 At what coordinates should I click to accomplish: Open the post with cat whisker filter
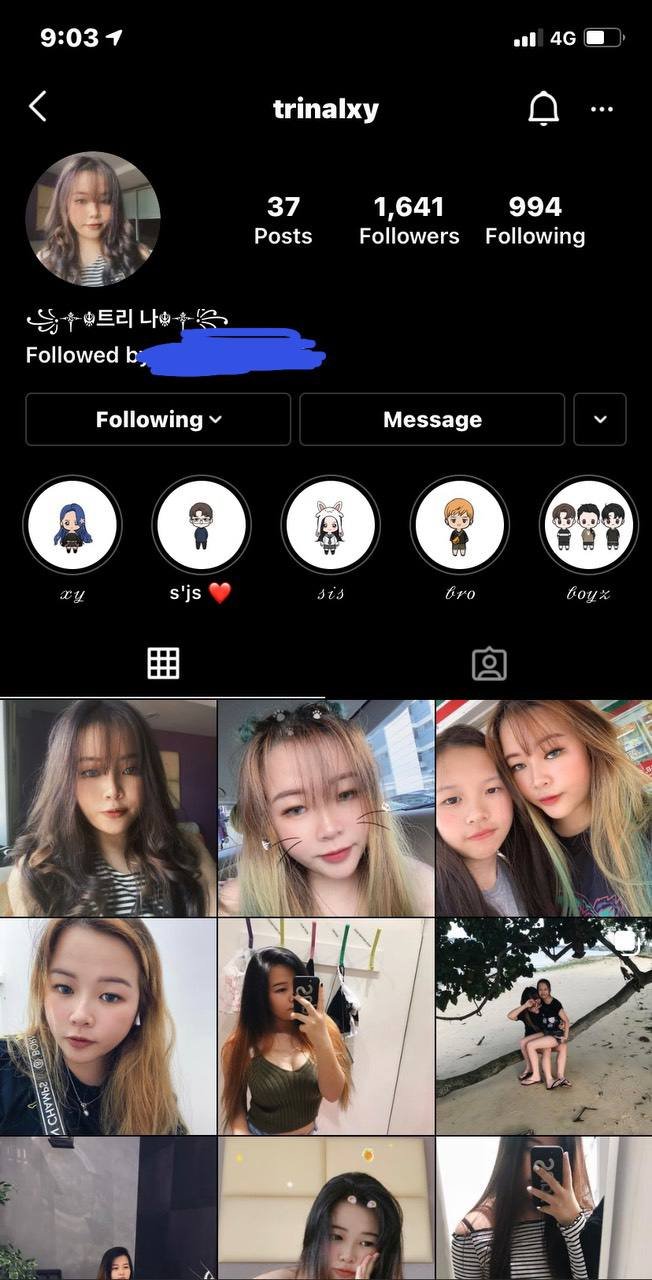click(x=326, y=806)
